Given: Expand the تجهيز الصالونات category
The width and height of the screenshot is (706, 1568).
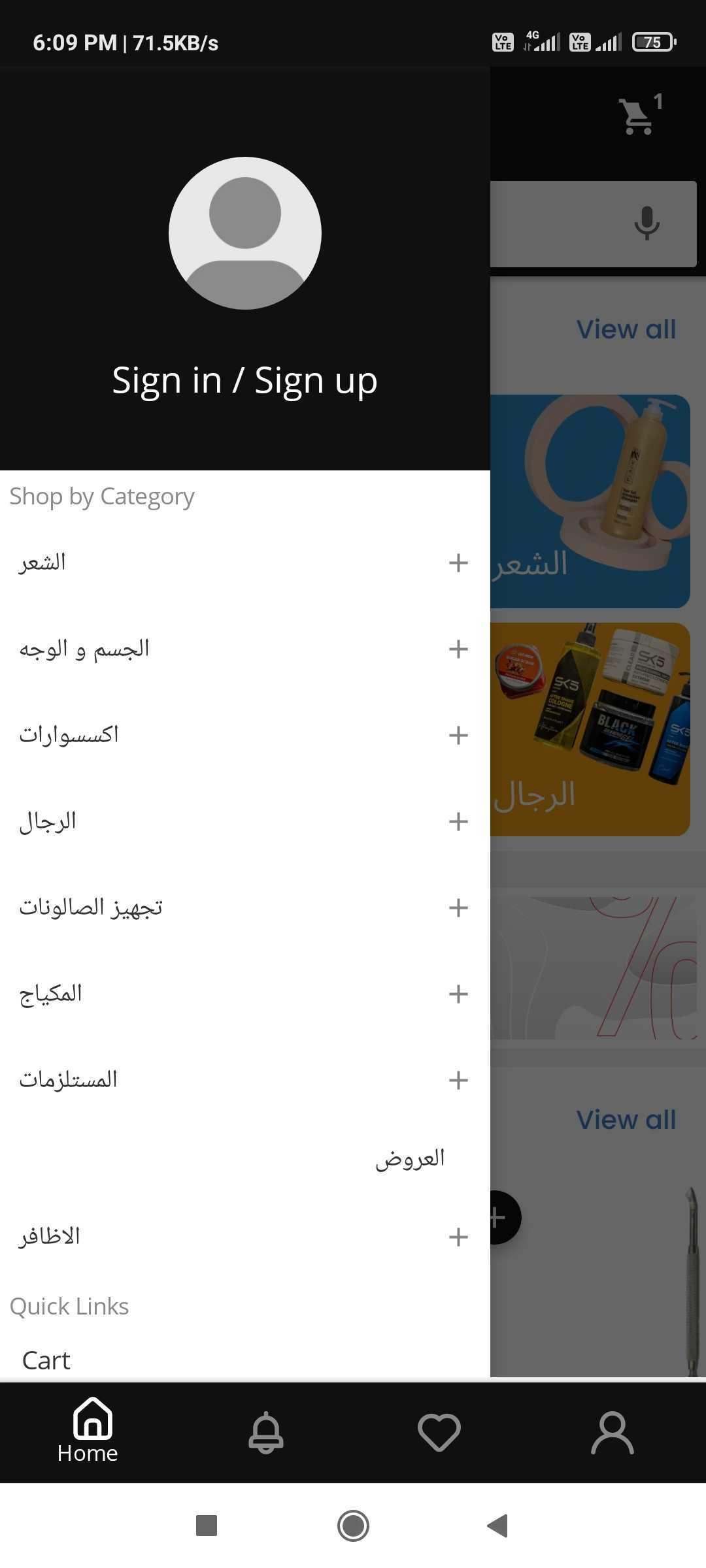Looking at the screenshot, I should (x=458, y=907).
